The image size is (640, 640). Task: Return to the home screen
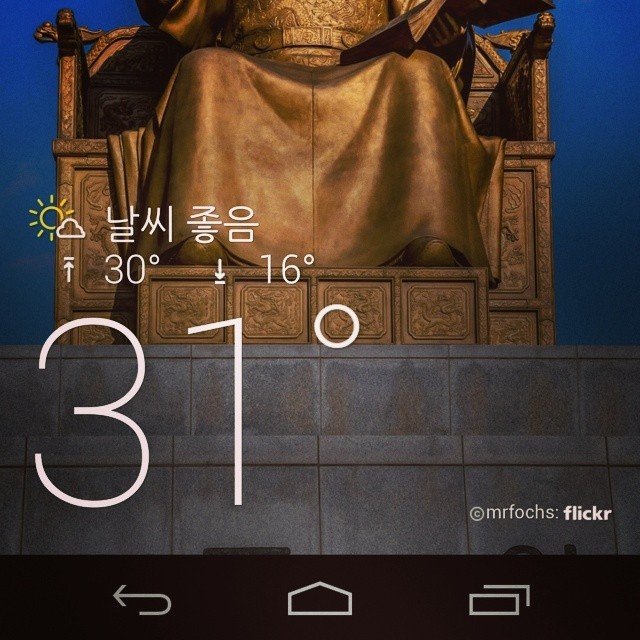(x=320, y=600)
